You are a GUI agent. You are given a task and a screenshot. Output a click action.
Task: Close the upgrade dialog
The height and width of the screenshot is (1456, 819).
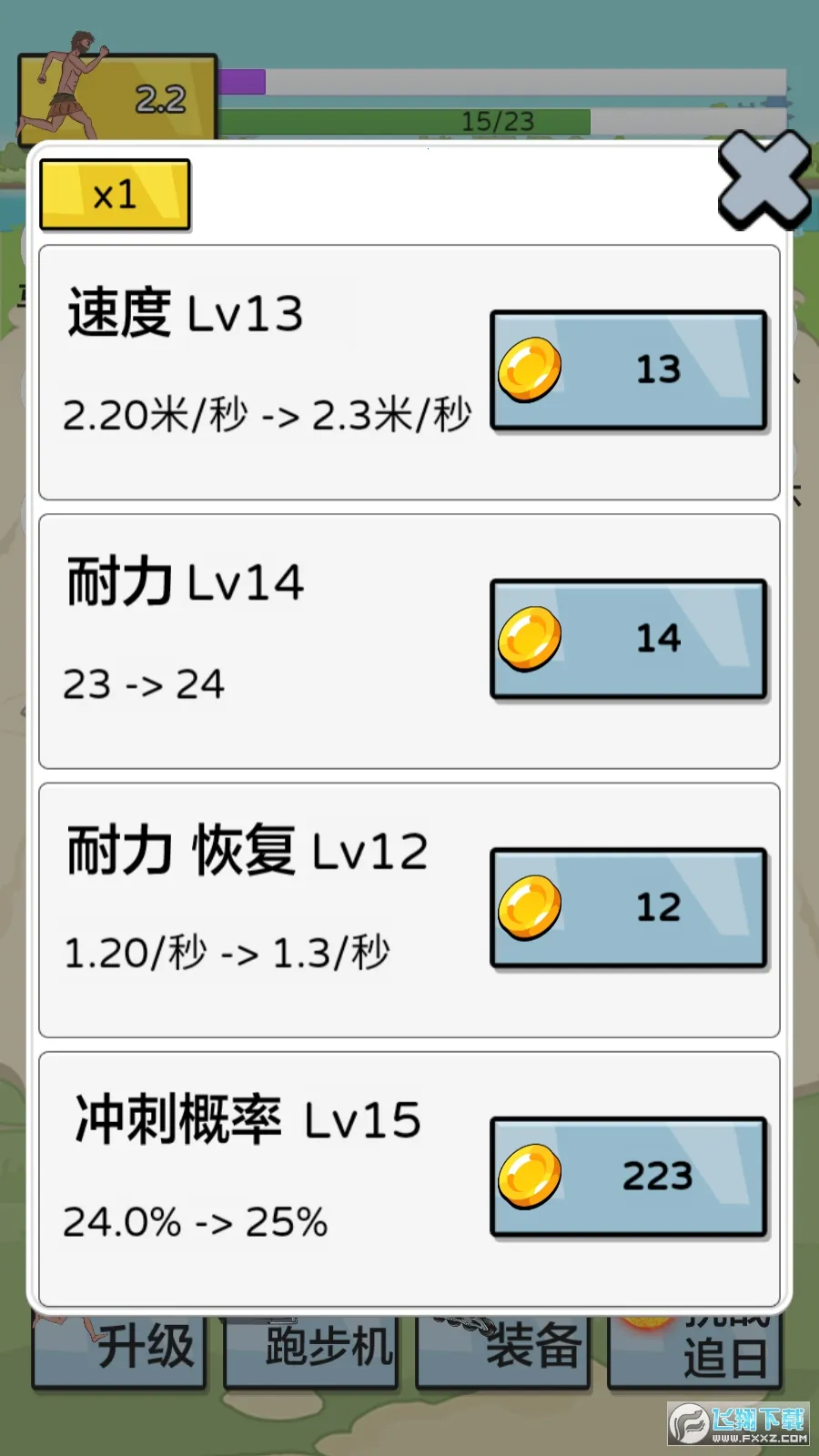point(763,180)
